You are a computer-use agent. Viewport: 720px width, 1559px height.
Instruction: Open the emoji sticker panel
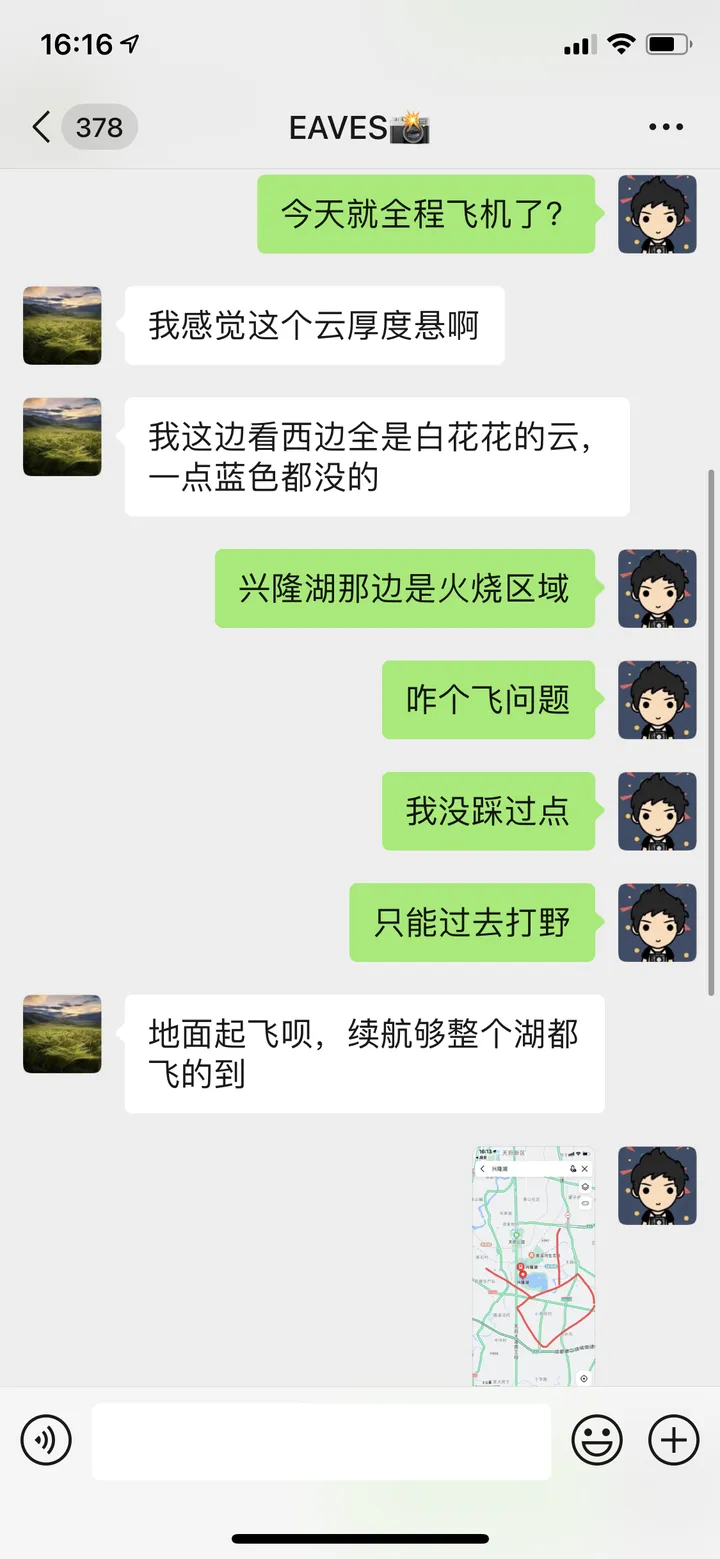click(x=597, y=1440)
